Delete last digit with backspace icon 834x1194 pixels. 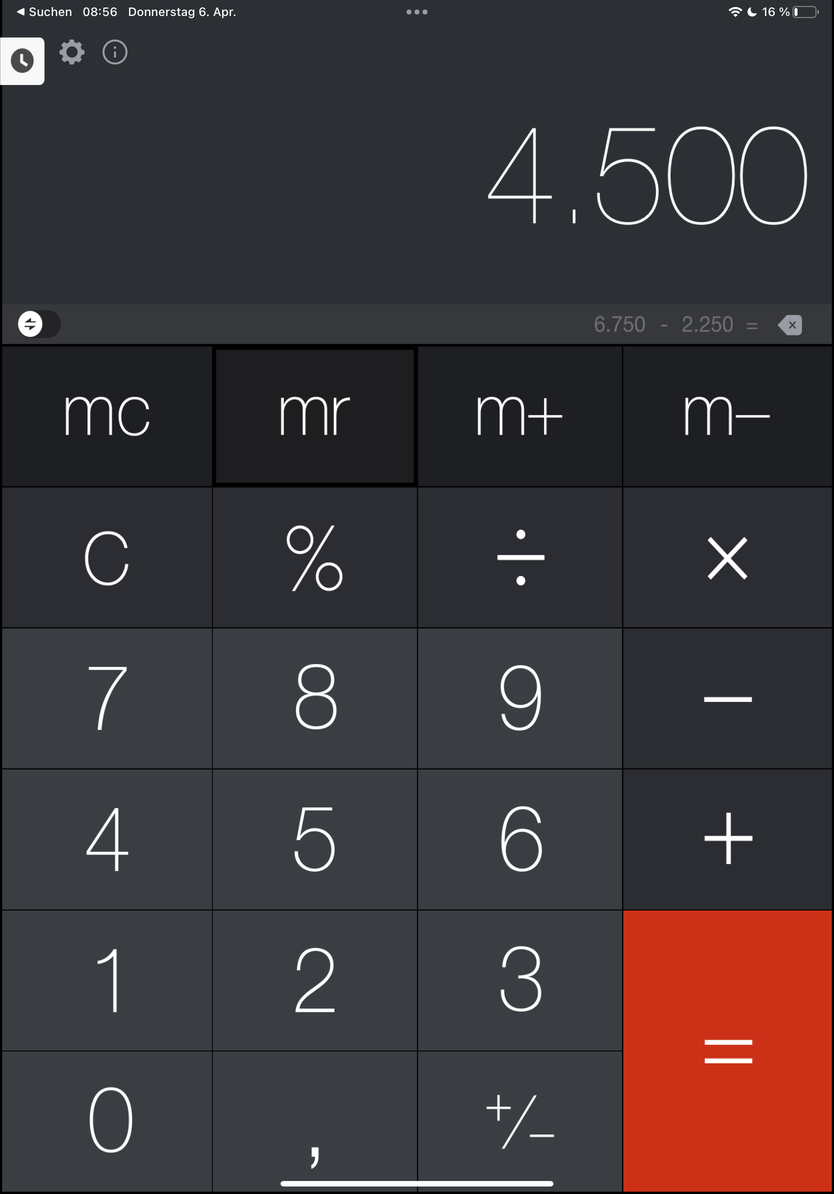coord(790,324)
